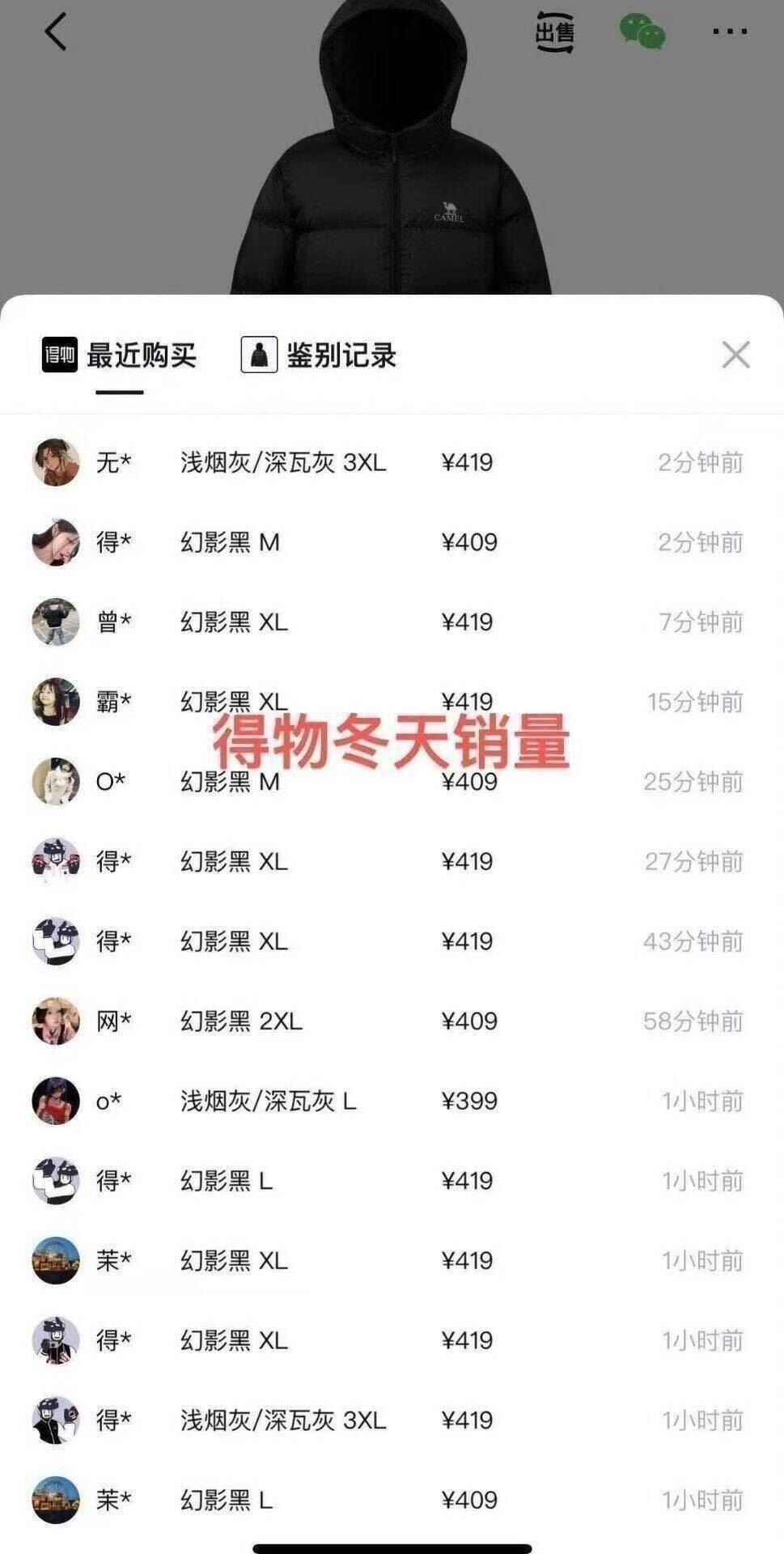Tap the 2分钟前 timestamp
This screenshot has height=1554, width=784.
(x=699, y=461)
